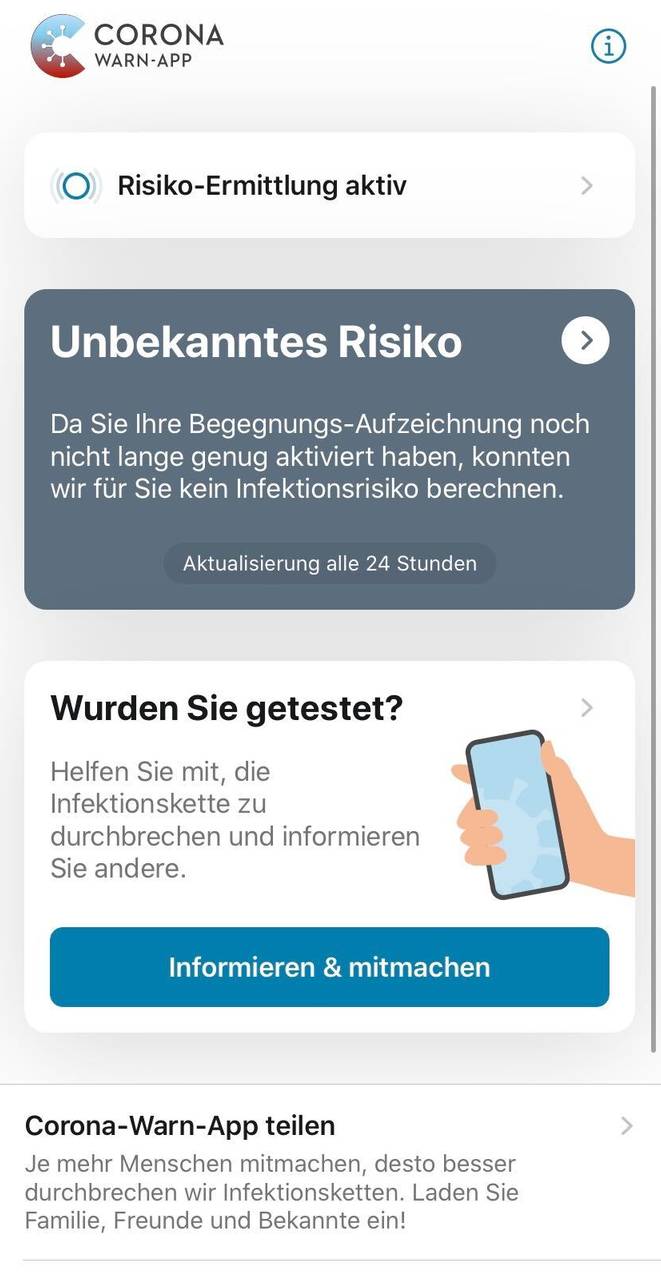Open the Corona-Warn-App teilen row
This screenshot has width=661, height=1280.
click(329, 1172)
